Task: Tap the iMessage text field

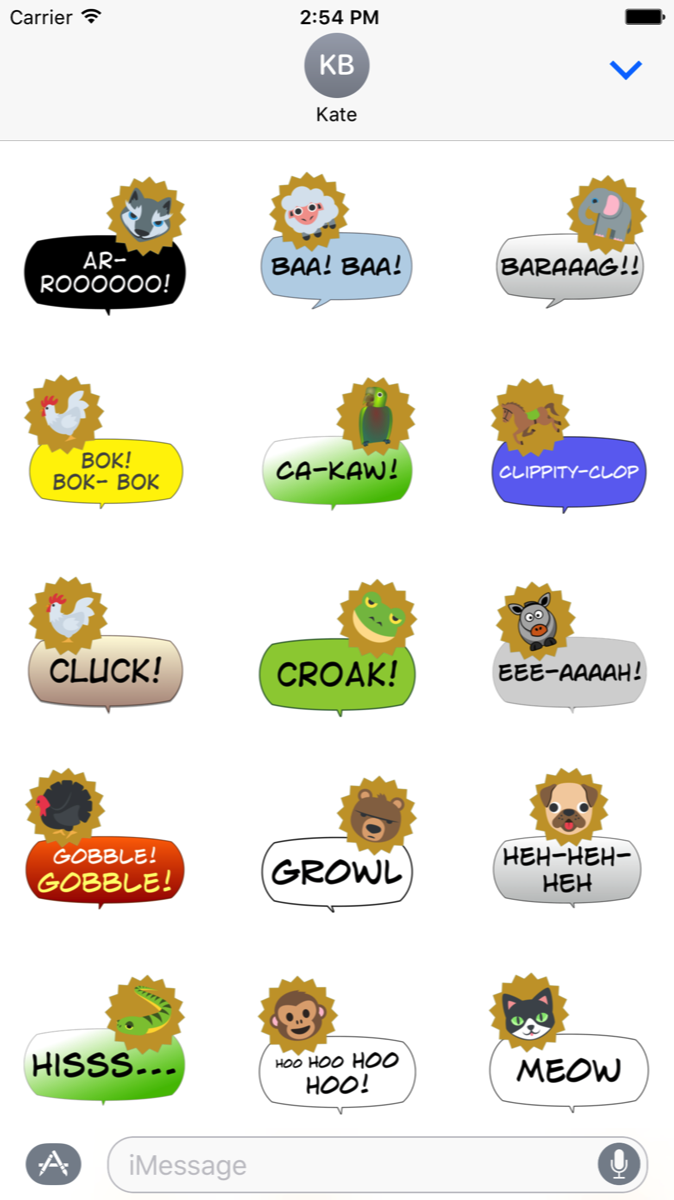Action: pyautogui.click(x=350, y=1165)
